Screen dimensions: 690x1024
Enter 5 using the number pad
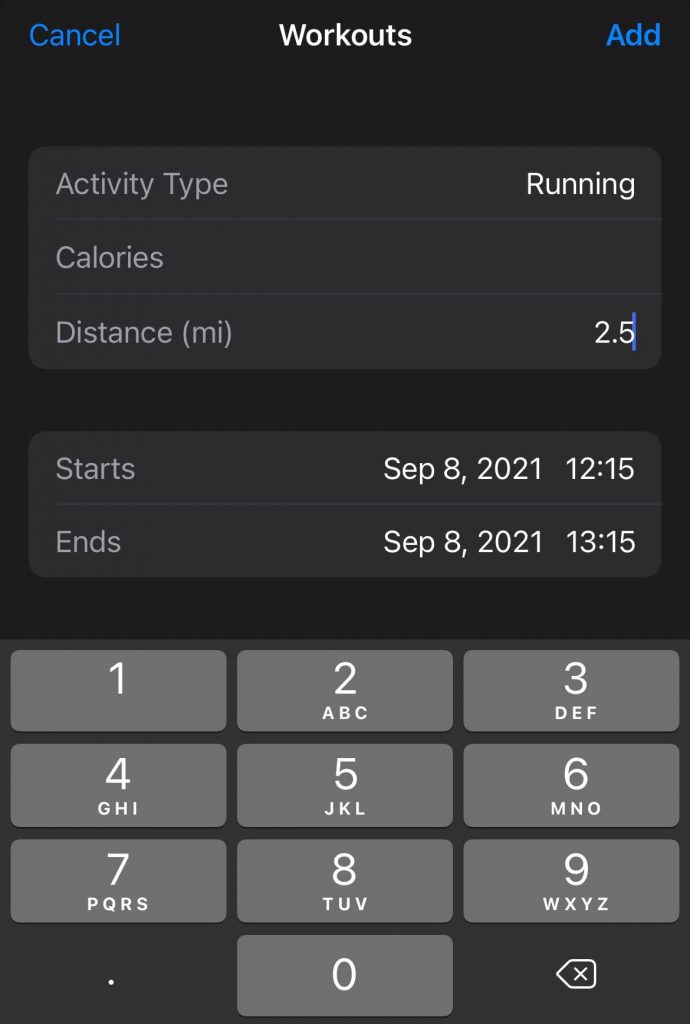pyautogui.click(x=345, y=785)
